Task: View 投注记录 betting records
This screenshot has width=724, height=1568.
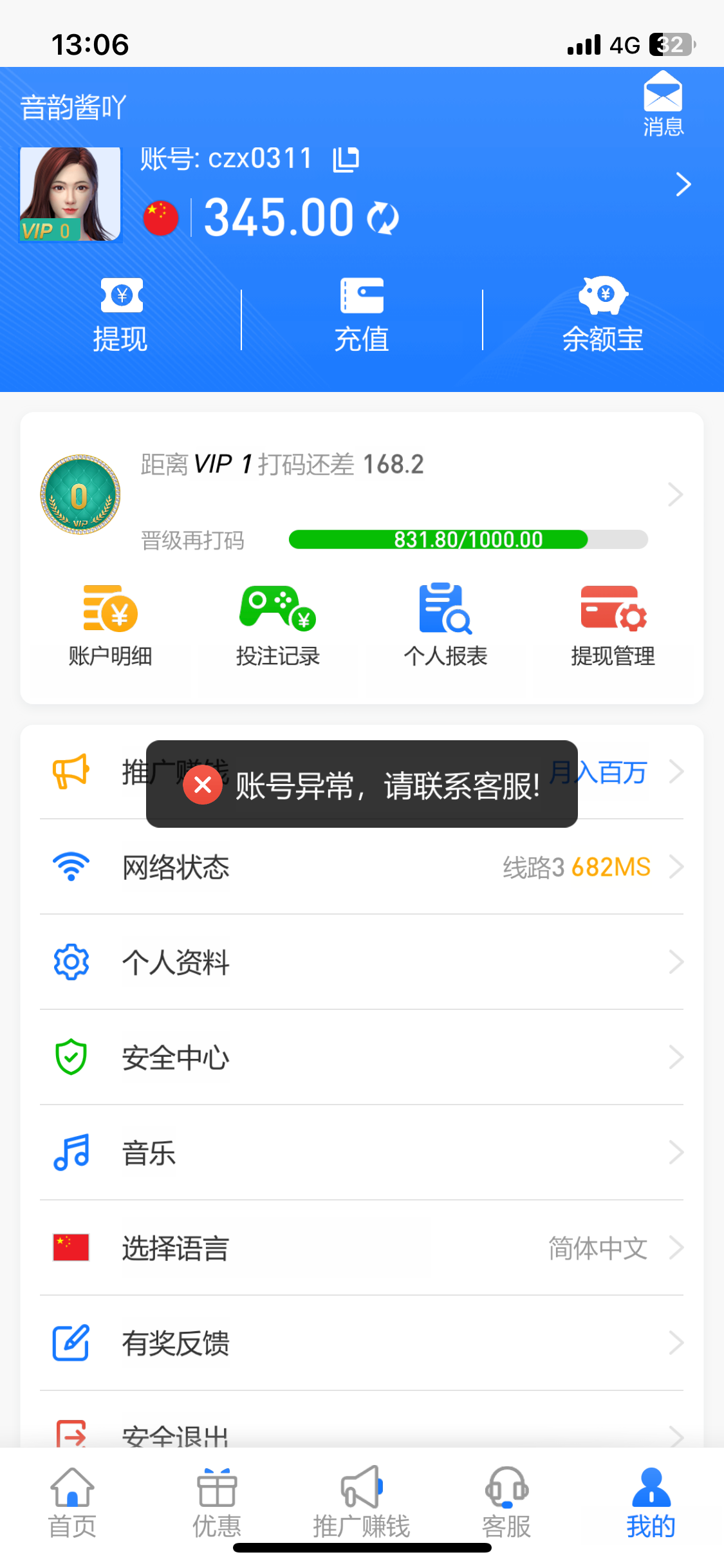Action: [277, 626]
